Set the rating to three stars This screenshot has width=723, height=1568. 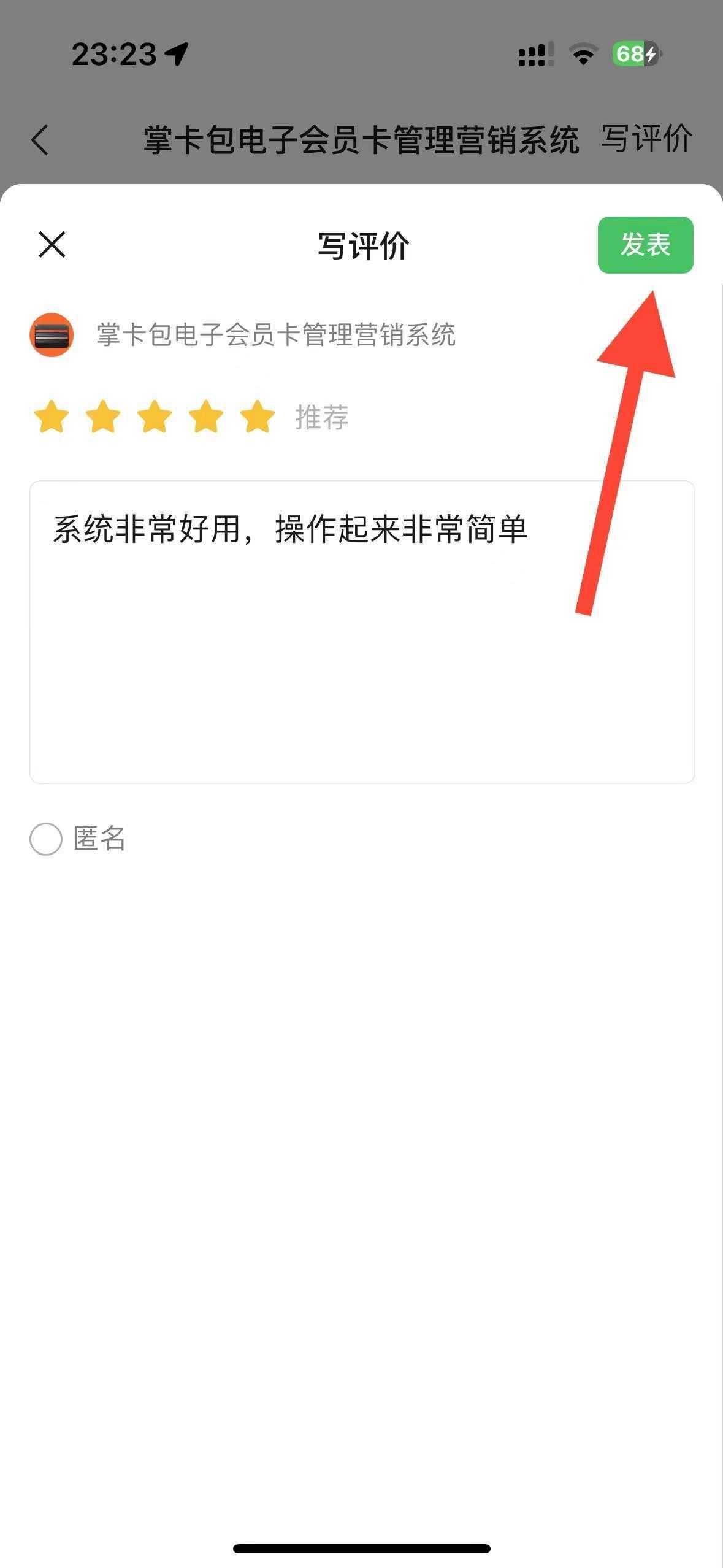155,417
